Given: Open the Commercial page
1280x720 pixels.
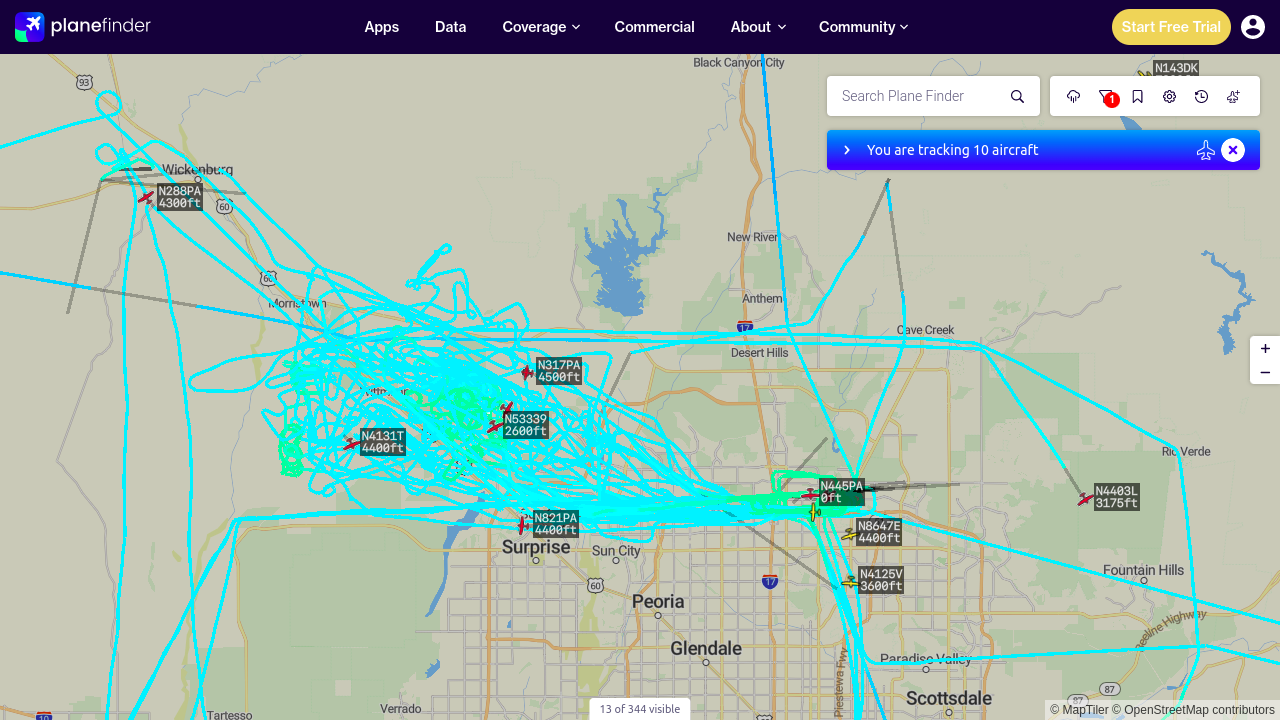Looking at the screenshot, I should tap(655, 27).
